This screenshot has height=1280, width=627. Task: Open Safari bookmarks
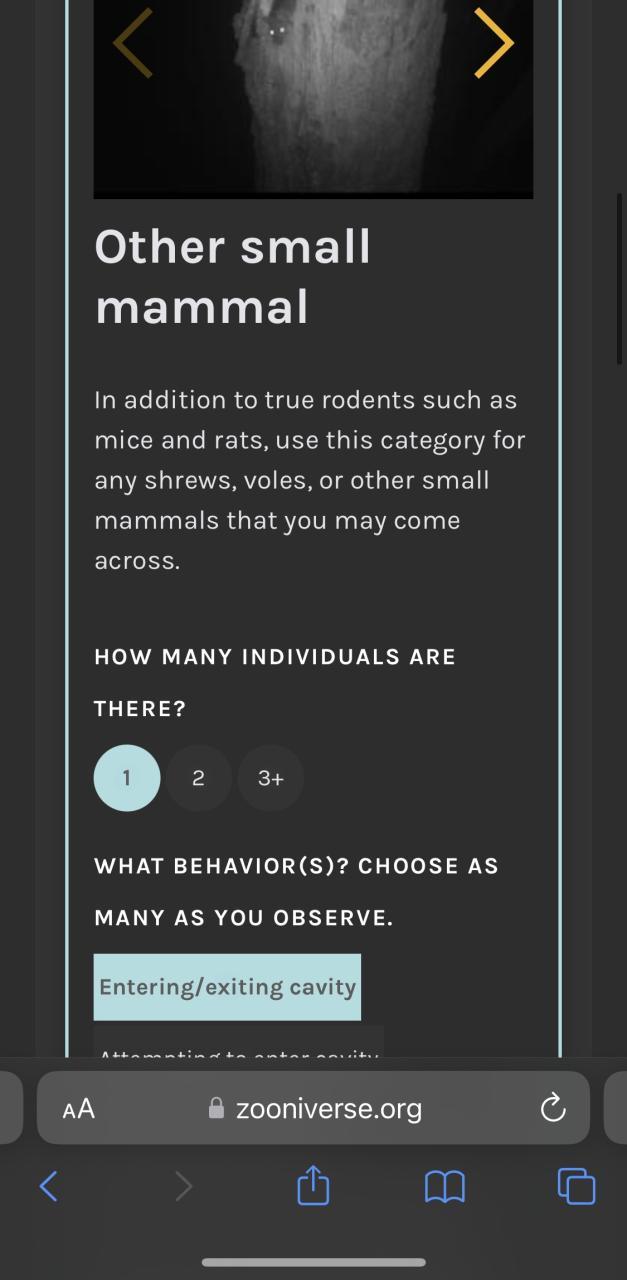445,1187
